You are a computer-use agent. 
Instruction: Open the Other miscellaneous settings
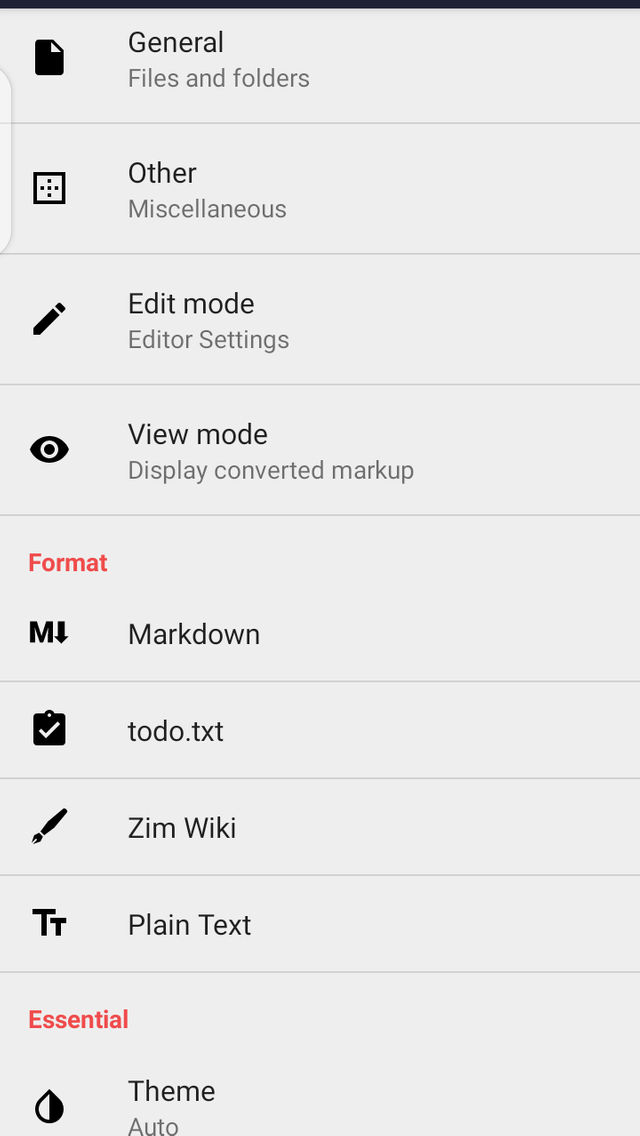pos(320,189)
